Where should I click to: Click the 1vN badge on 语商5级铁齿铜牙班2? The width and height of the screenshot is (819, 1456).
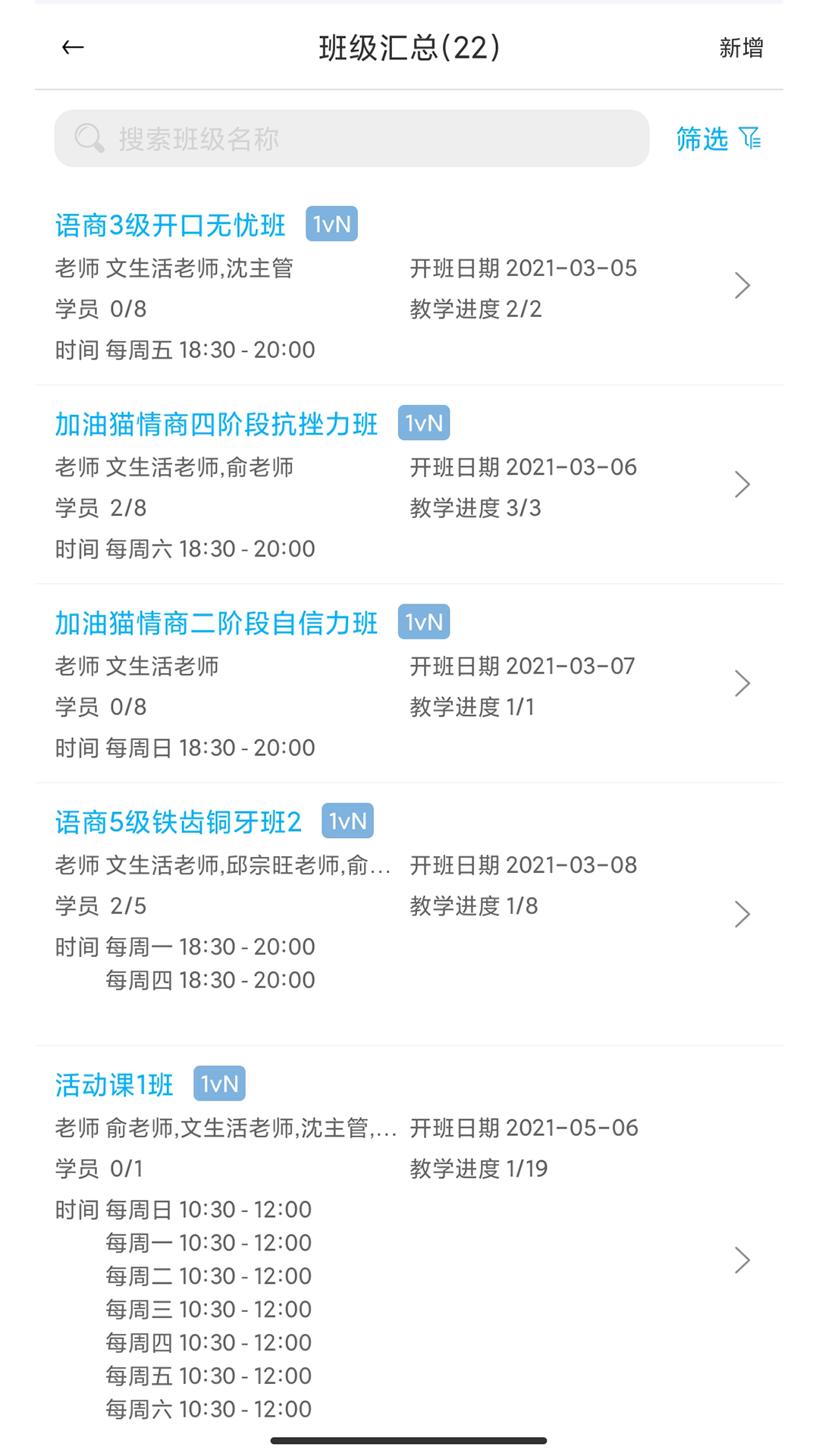tap(347, 821)
